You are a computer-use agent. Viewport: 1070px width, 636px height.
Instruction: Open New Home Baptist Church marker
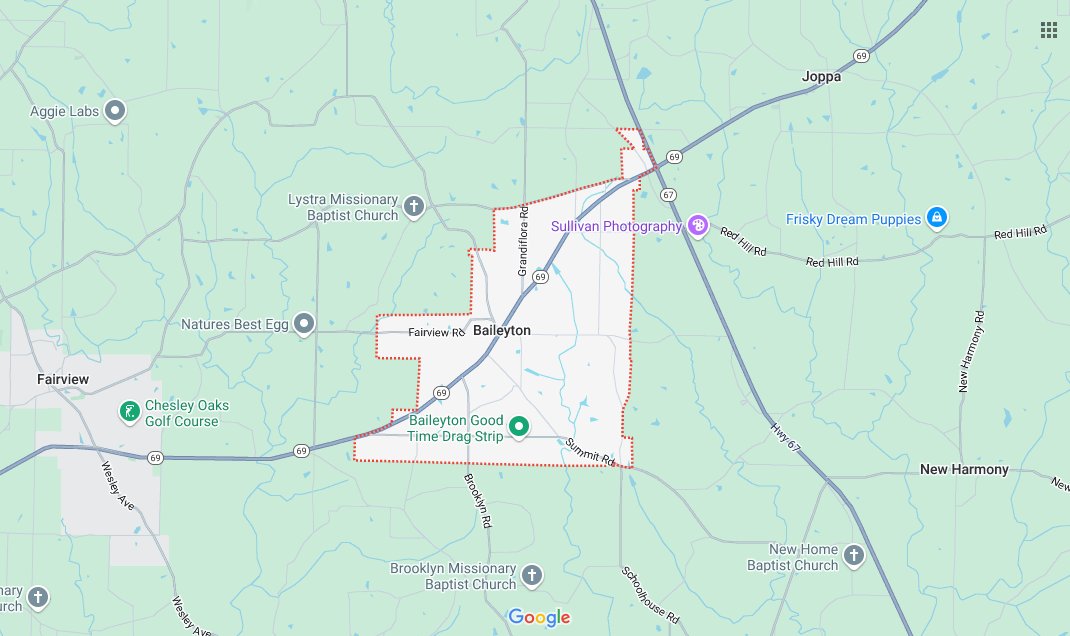point(853,556)
